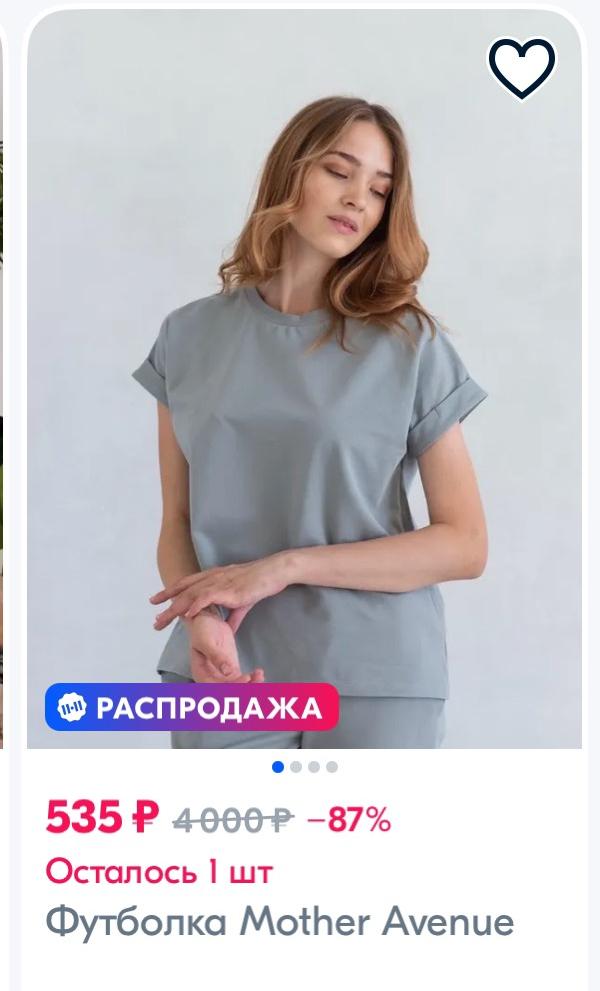The image size is (600, 991).
Task: Open the Футболка Mother Avenue product card
Action: pyautogui.click(x=280, y=921)
